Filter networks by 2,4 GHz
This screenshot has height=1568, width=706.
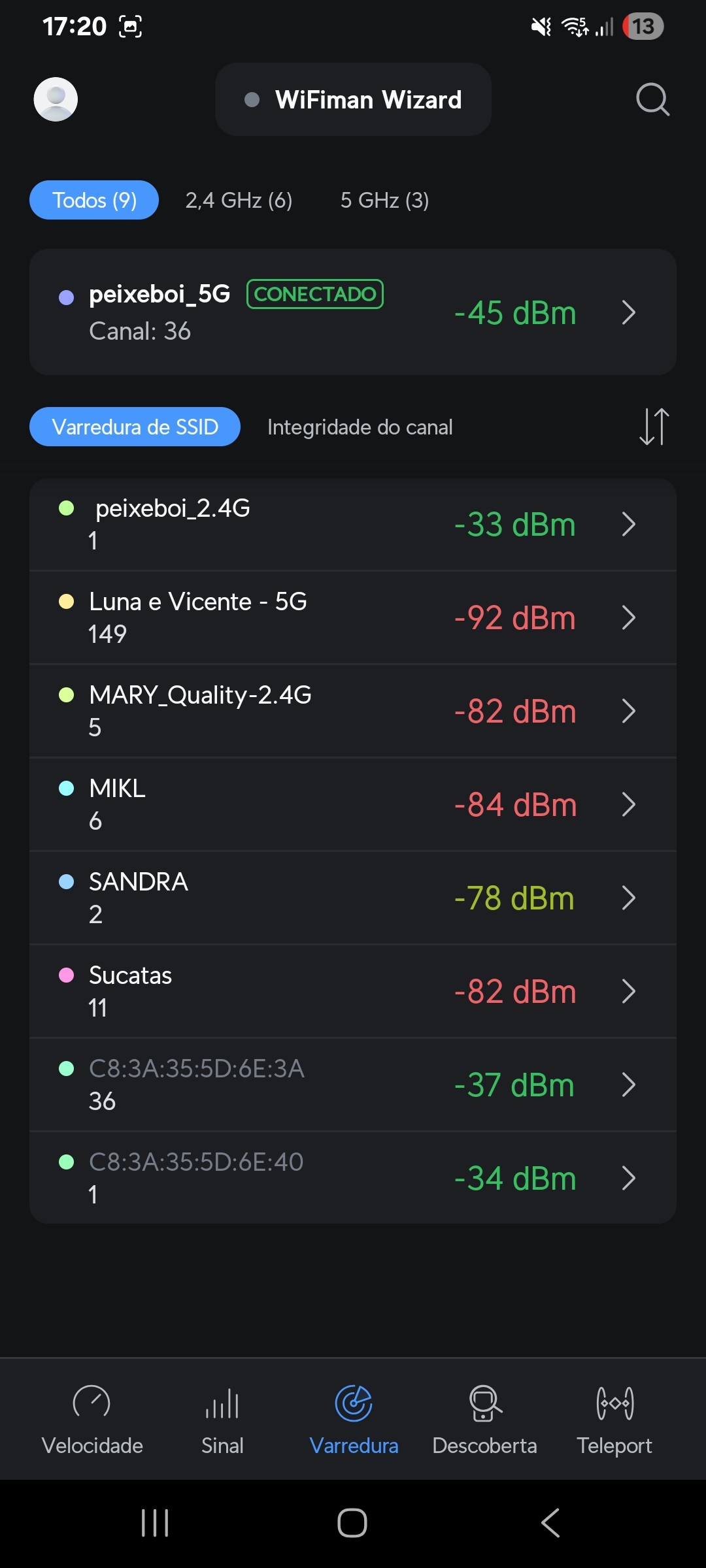click(239, 200)
